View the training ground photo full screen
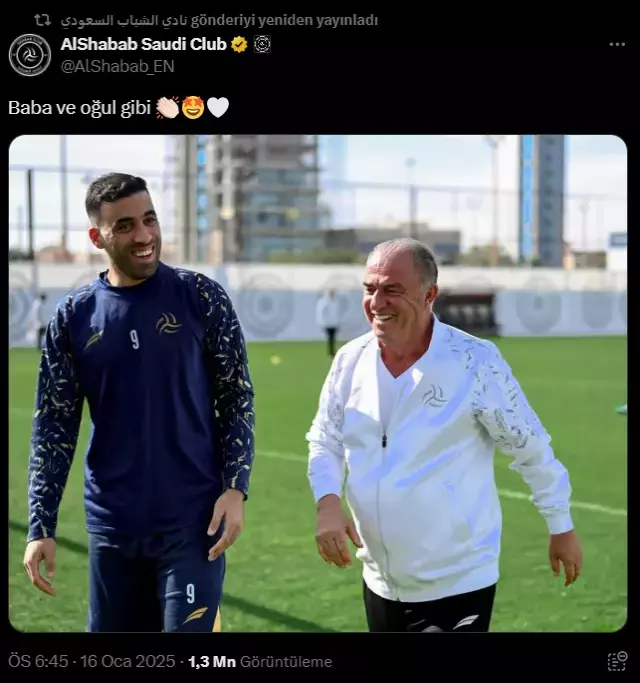 click(318, 383)
